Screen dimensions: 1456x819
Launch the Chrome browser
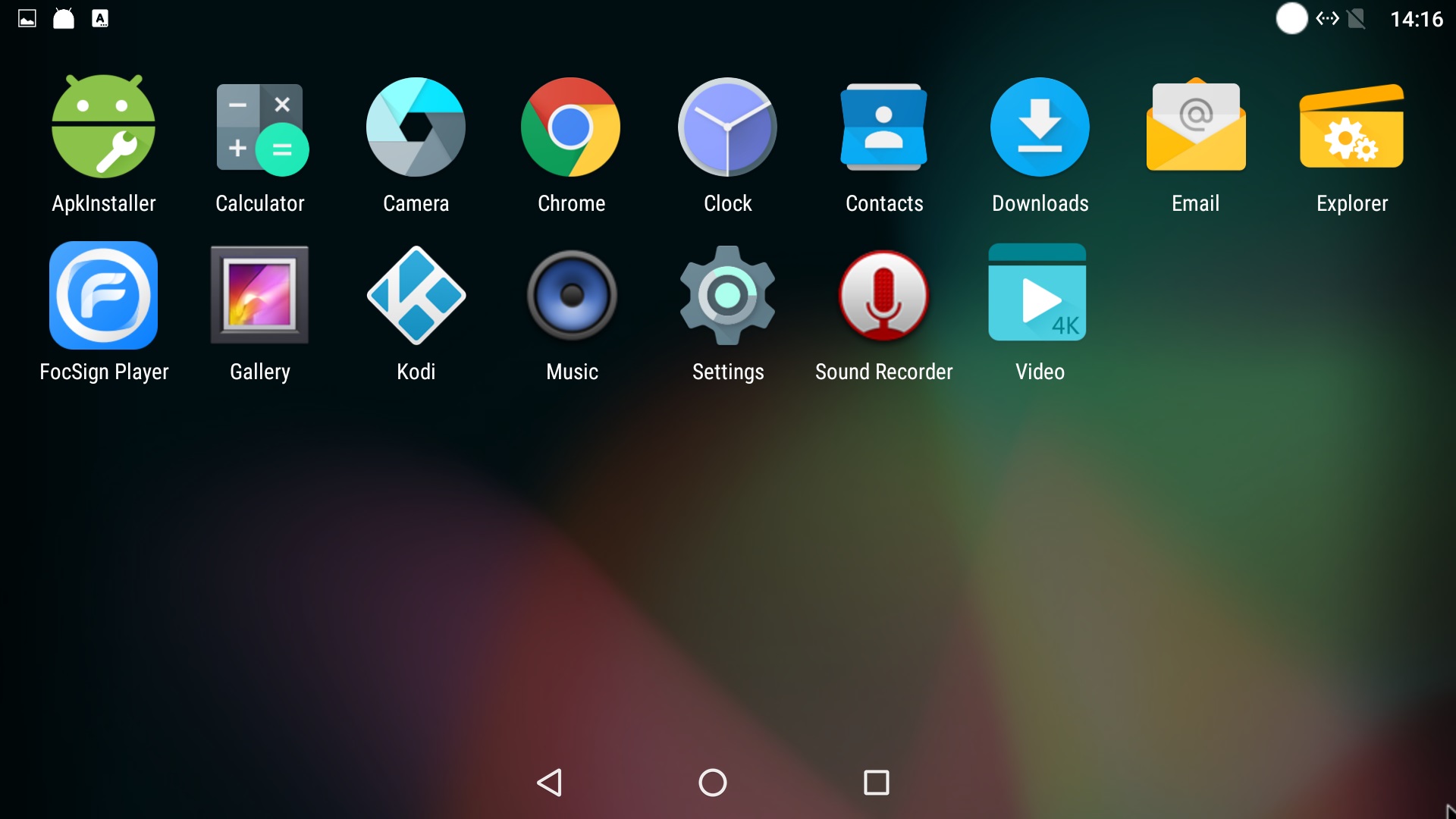[571, 127]
